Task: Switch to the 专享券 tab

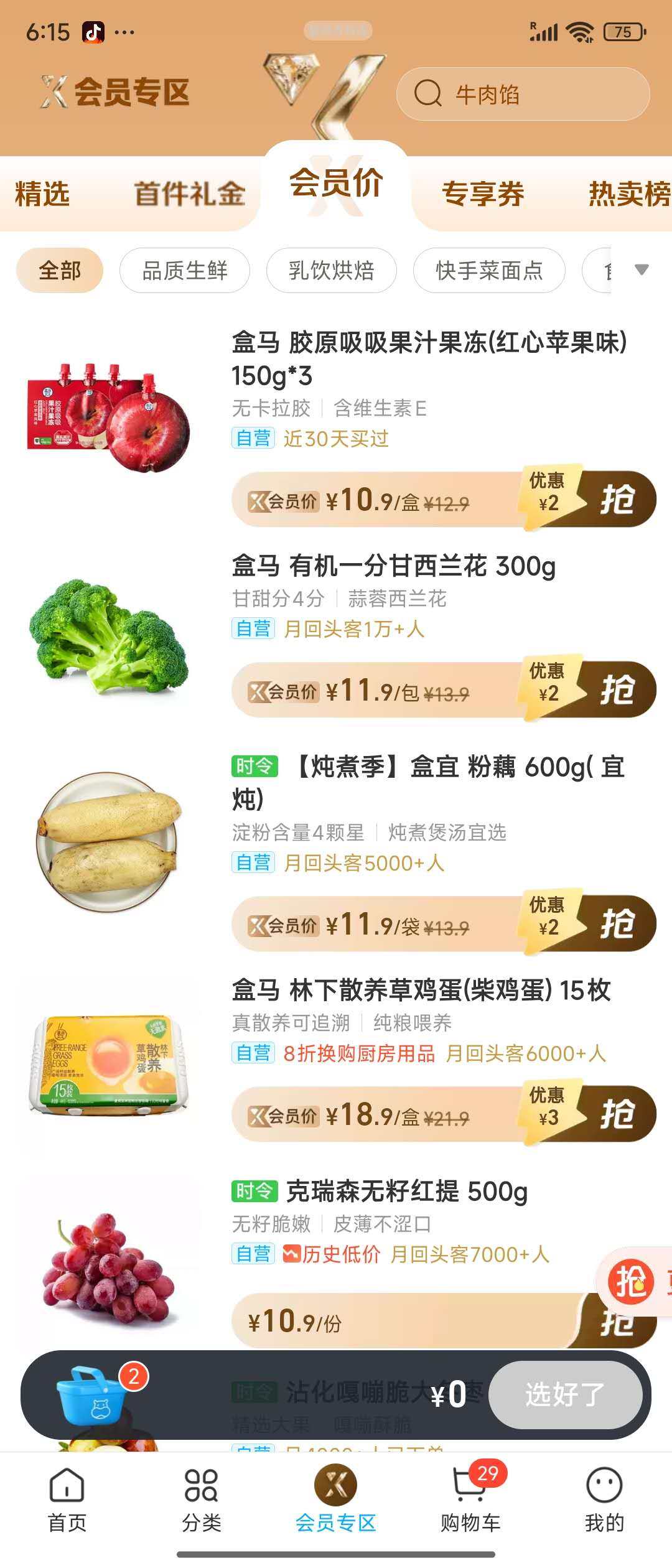Action: point(482,194)
